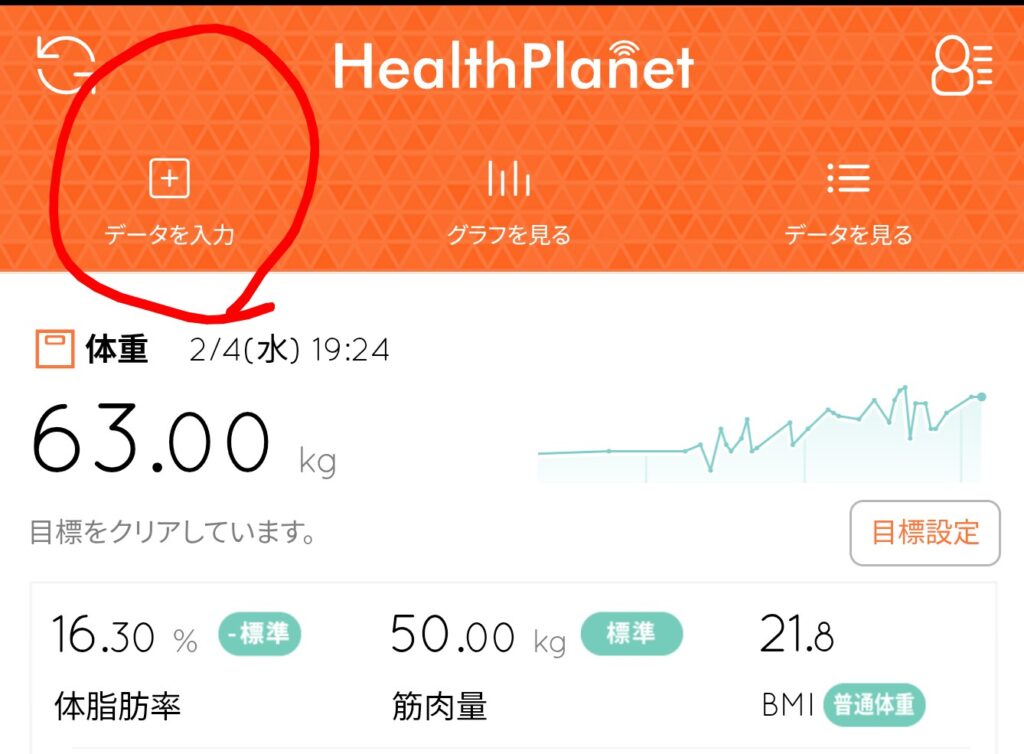Open データを入力 to enter data
The height and width of the screenshot is (754, 1024).
coord(169,203)
